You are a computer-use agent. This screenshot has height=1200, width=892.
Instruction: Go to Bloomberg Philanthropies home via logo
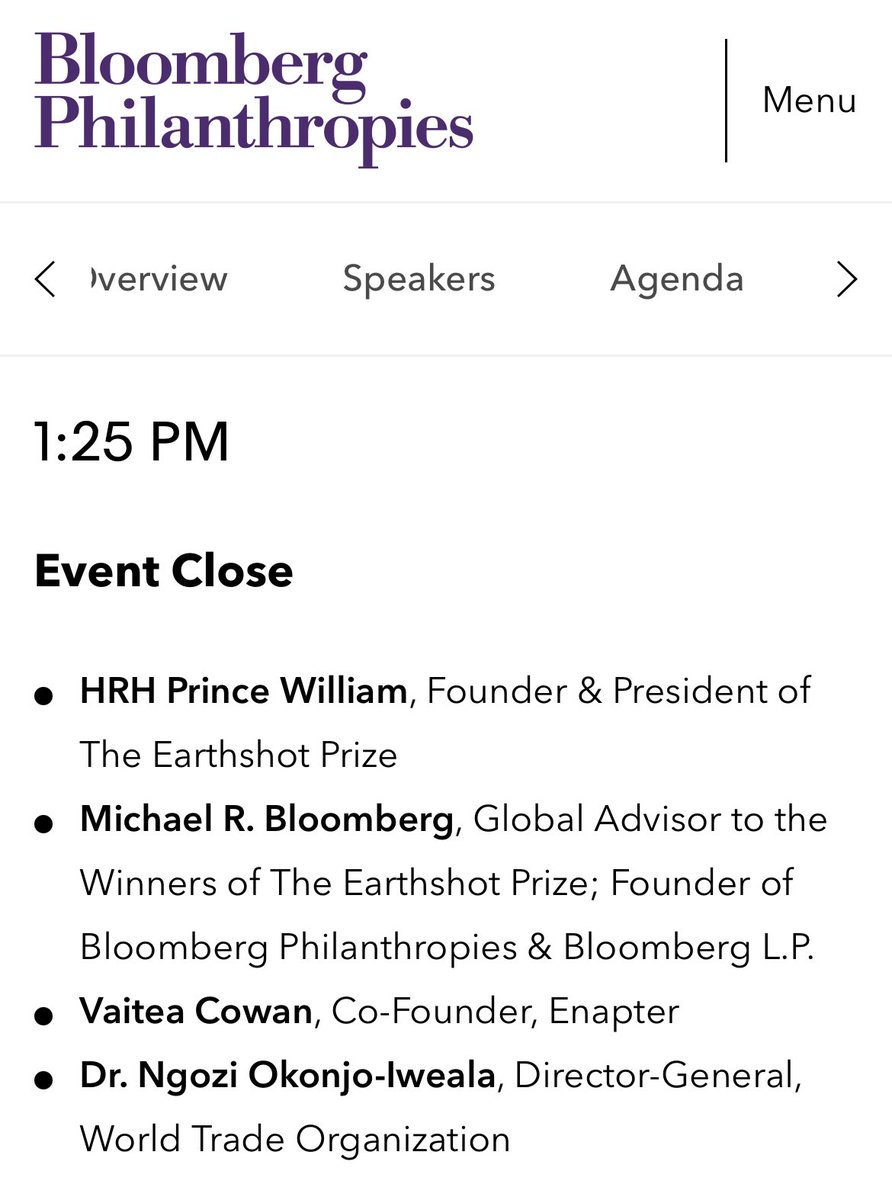click(254, 98)
